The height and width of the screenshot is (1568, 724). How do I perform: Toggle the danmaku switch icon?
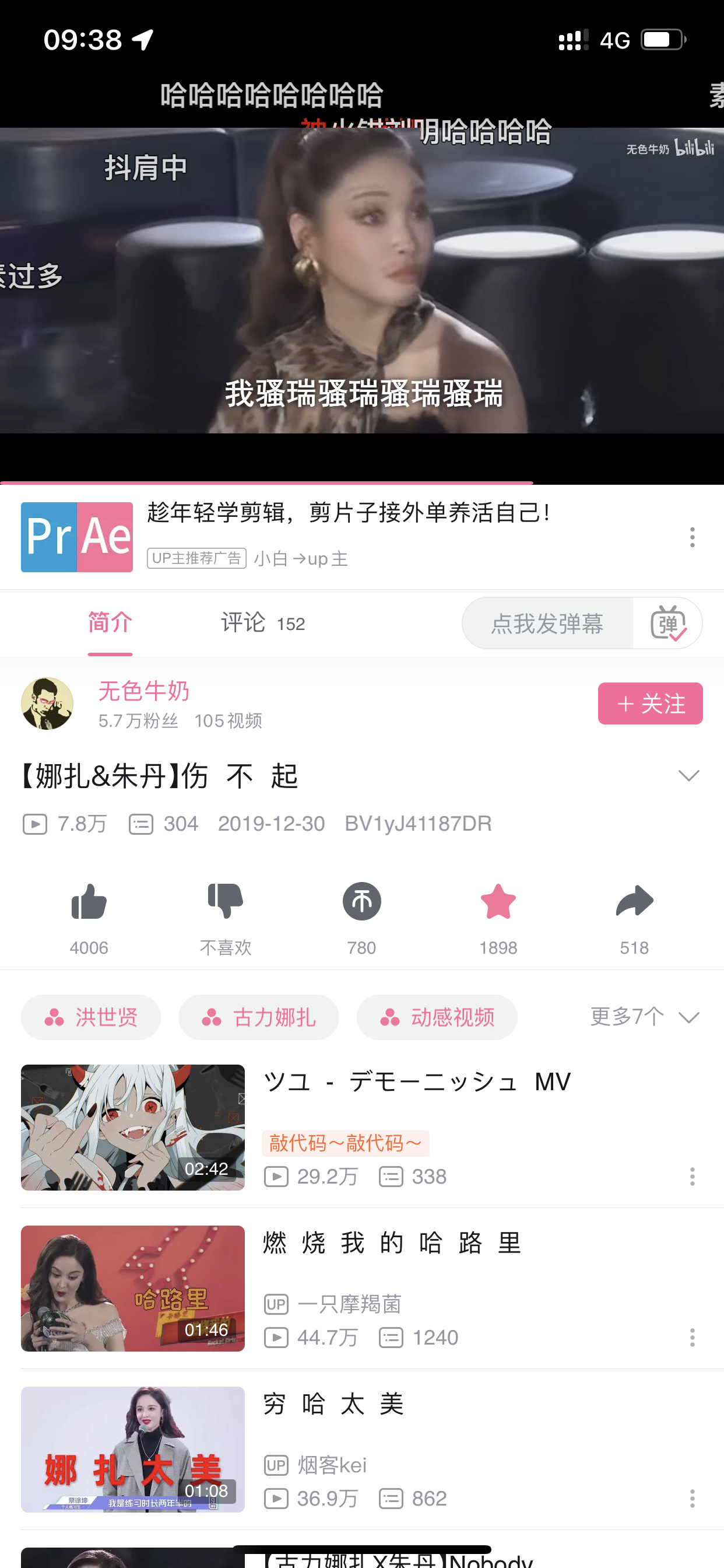point(667,624)
